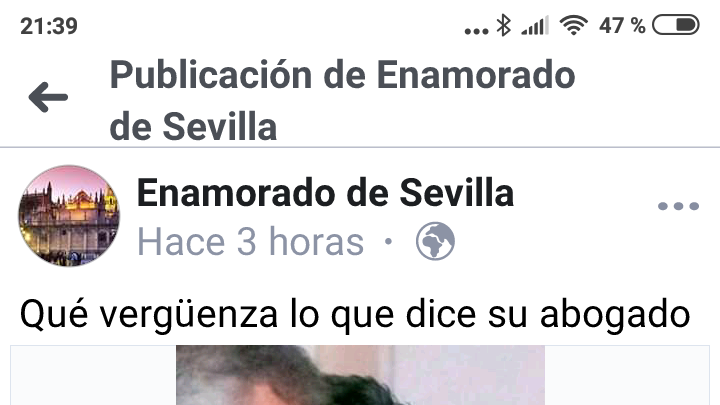
Task: Open the post's three-dot options menu
Action: (677, 207)
